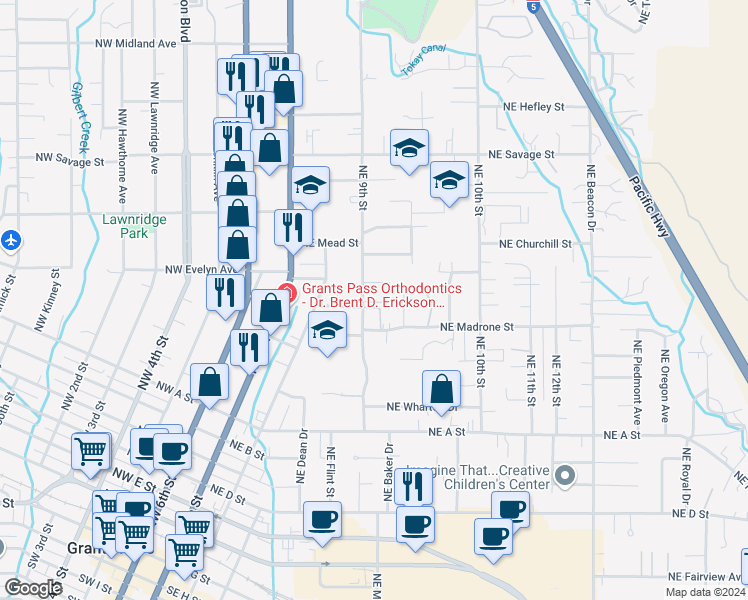The image size is (748, 600).
Task: Tap the airport icon beside Lawnridge Park
Action: 9,240
